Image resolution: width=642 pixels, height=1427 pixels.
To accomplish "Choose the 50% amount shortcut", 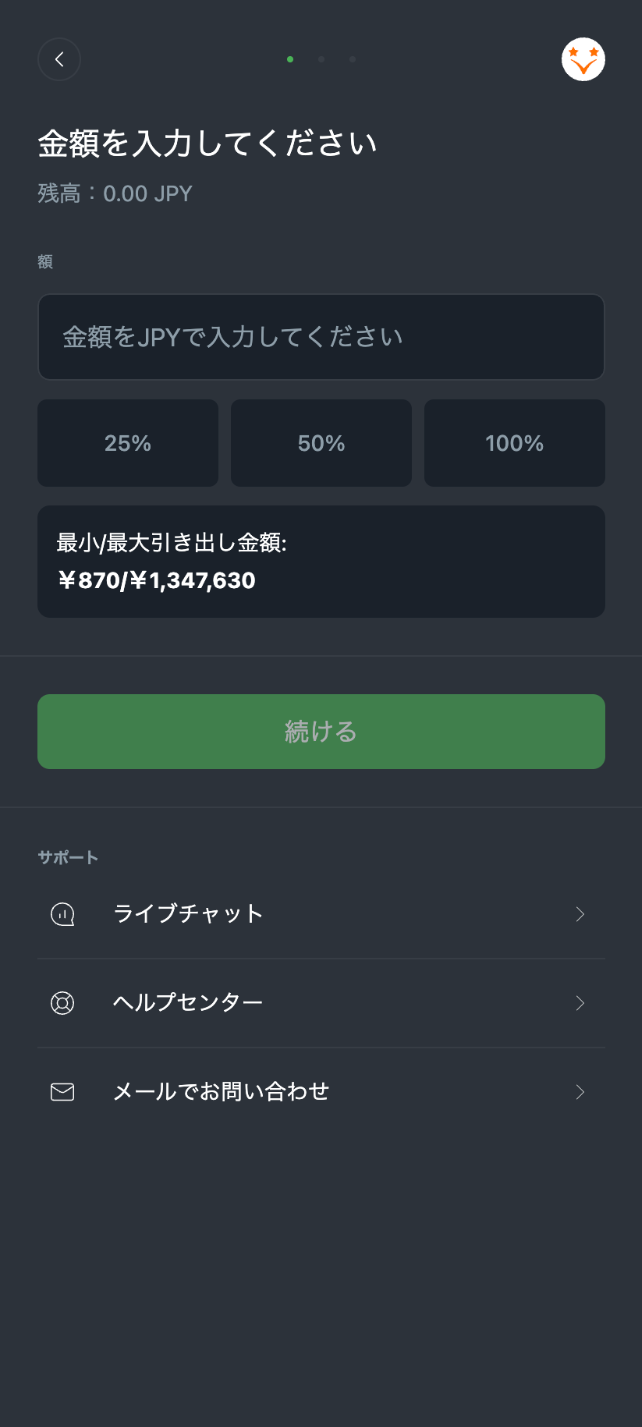I will (x=321, y=443).
